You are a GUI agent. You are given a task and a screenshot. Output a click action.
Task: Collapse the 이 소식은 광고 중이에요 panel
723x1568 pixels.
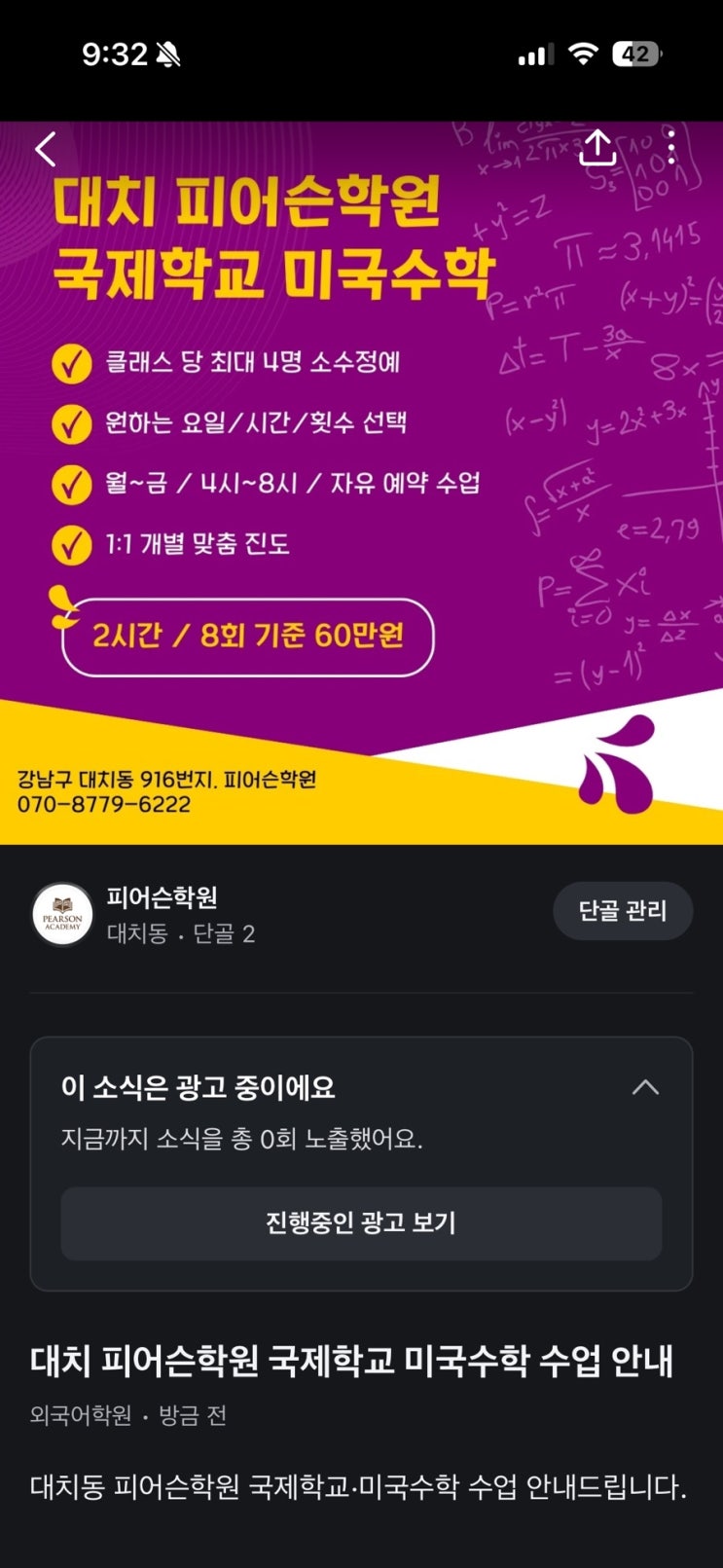point(645,1087)
